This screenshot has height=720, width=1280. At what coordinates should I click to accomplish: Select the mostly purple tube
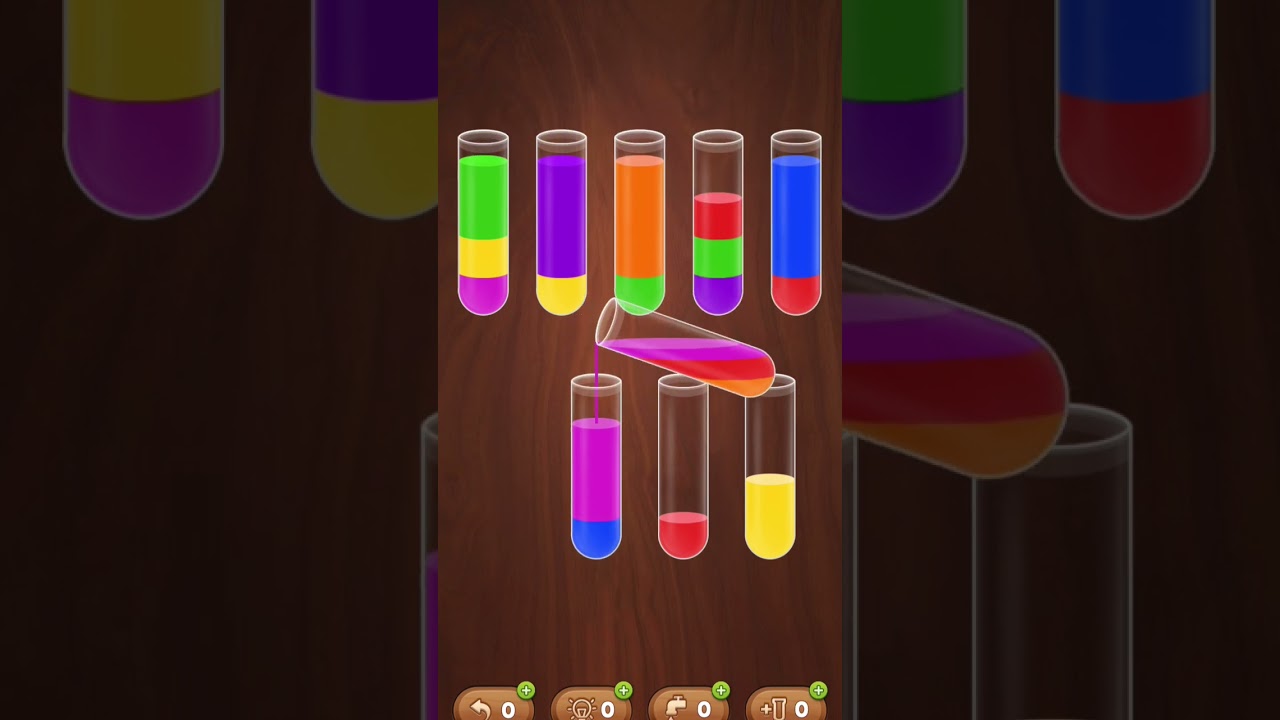561,225
